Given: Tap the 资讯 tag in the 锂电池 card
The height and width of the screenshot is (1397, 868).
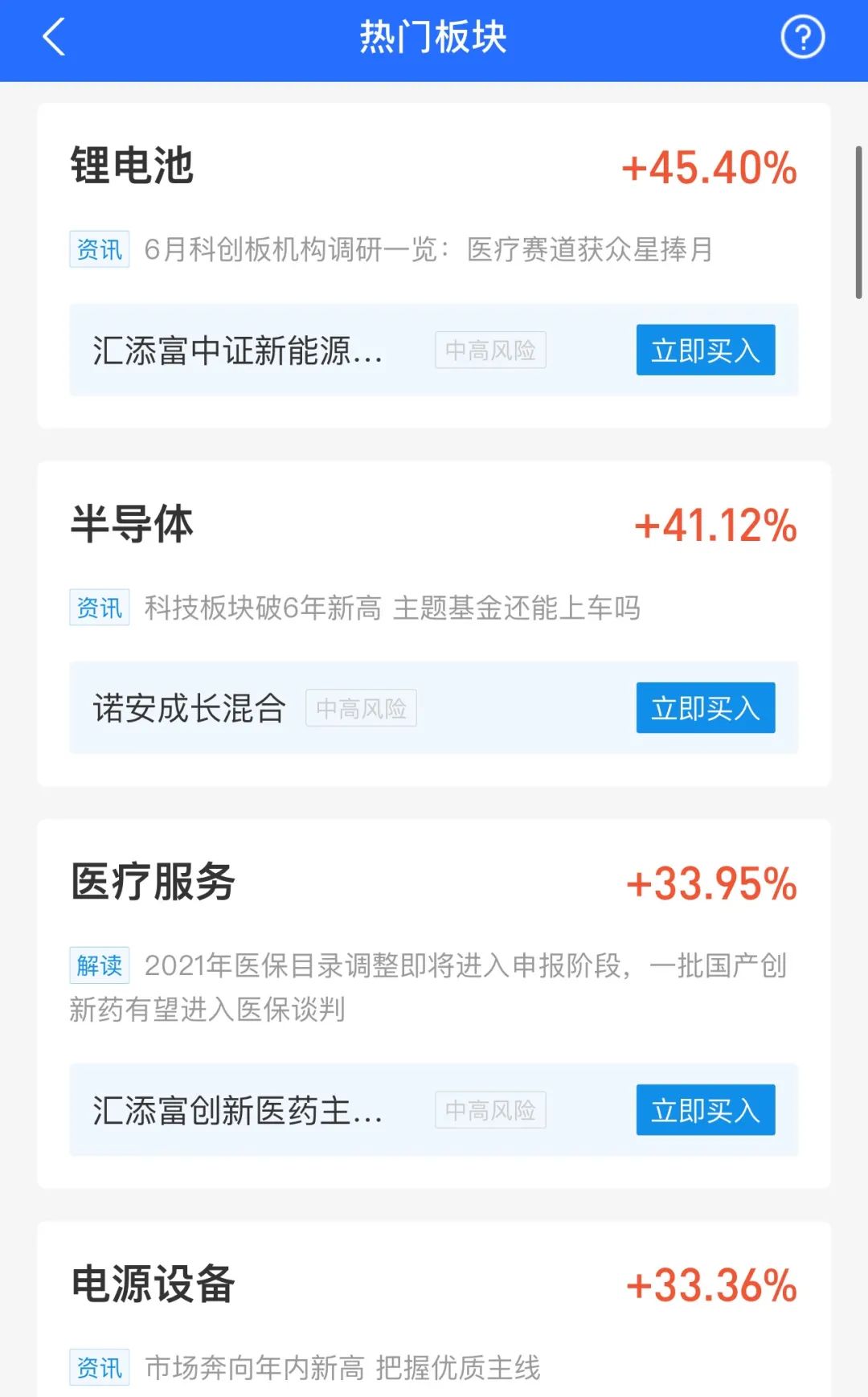Looking at the screenshot, I should click(x=99, y=249).
